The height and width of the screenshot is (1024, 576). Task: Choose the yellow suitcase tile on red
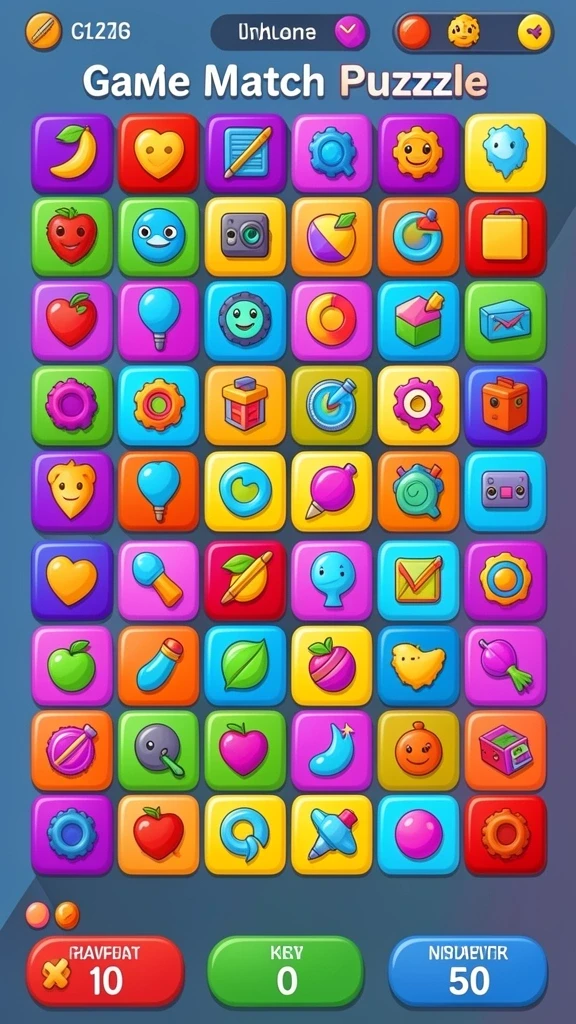coord(505,236)
